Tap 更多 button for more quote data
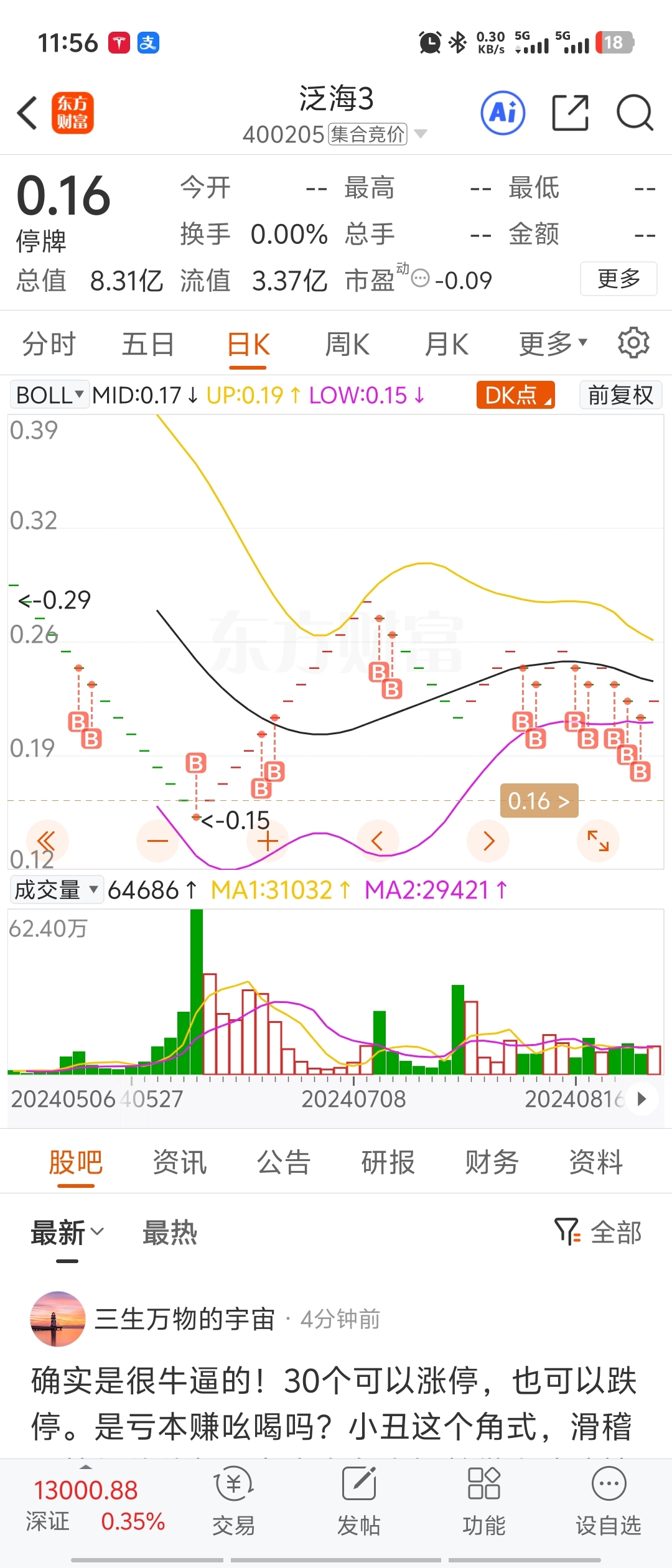This screenshot has width=672, height=1568. [618, 279]
